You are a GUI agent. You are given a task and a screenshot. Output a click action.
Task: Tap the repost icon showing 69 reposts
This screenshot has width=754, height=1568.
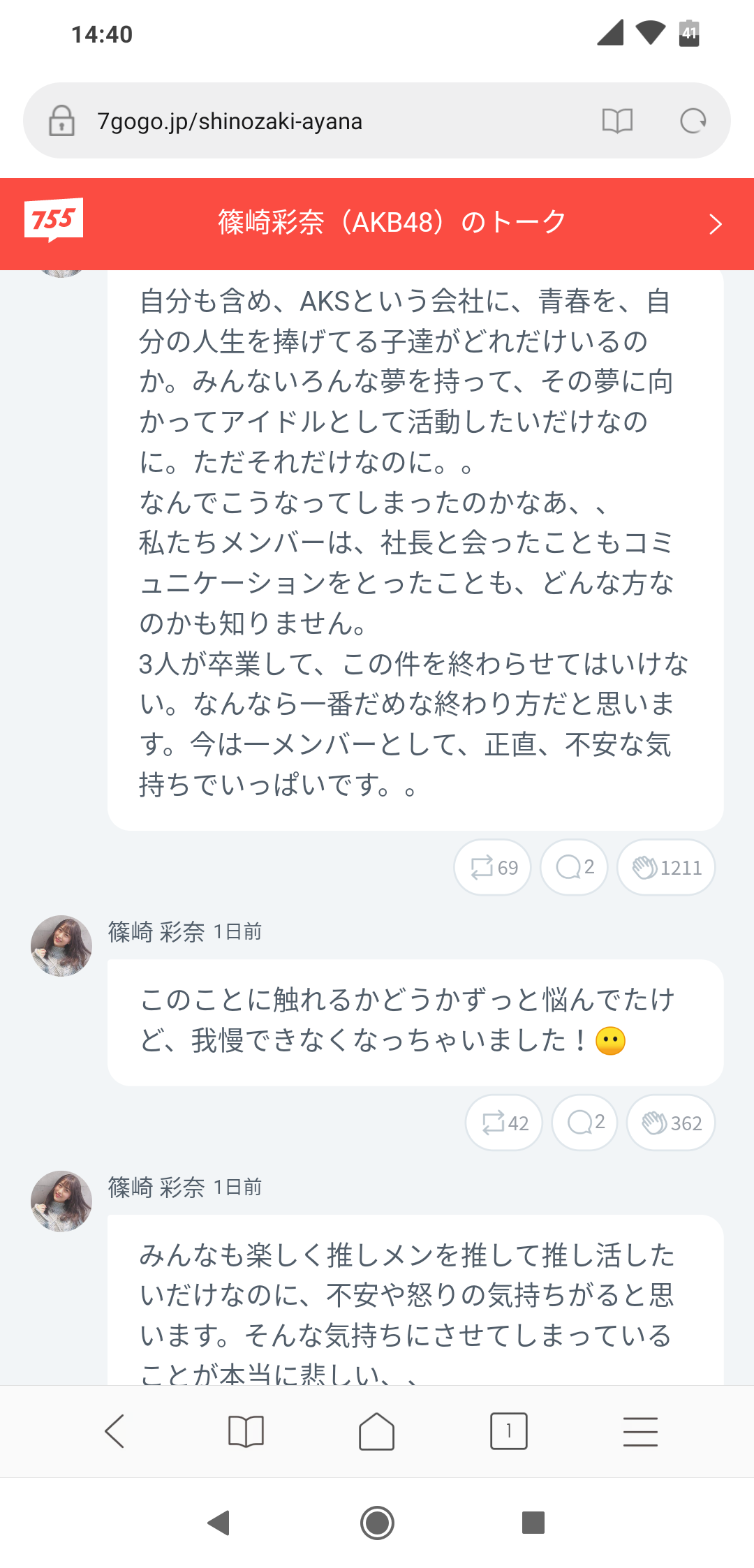(x=492, y=866)
